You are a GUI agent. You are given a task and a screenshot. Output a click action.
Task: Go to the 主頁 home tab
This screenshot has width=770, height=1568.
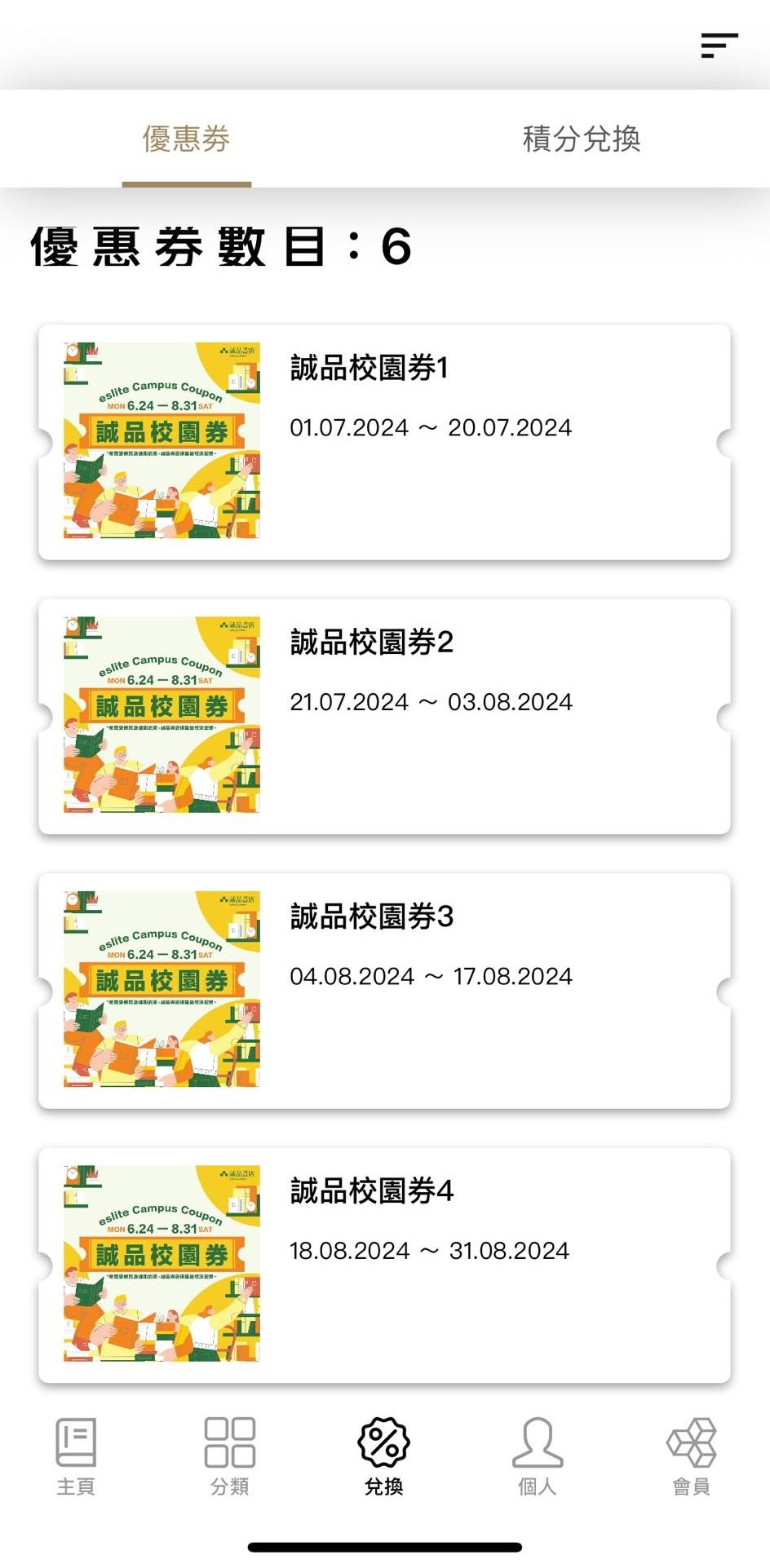pos(76,1456)
